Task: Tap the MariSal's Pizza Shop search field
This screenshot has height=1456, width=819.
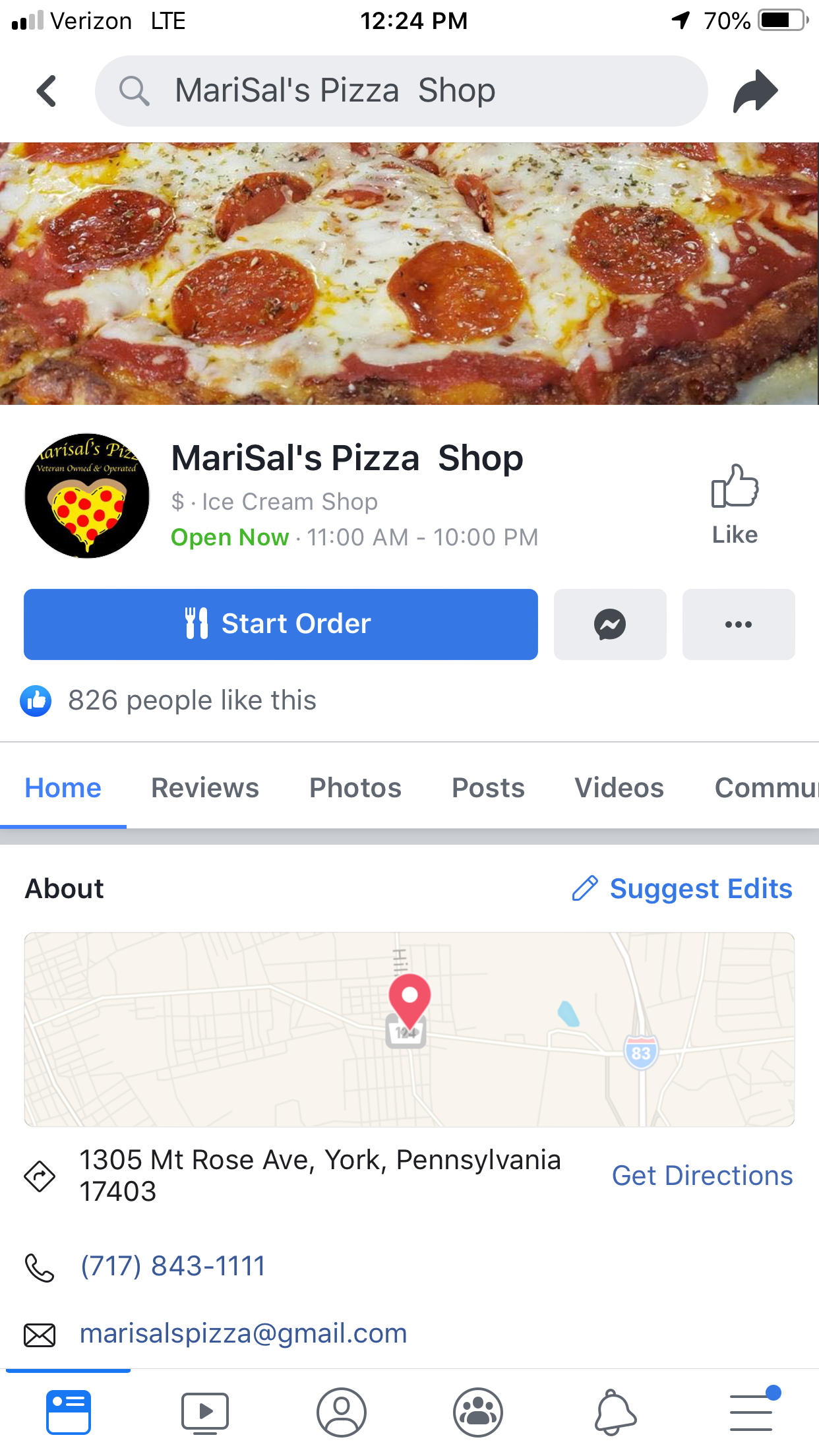Action: pos(401,91)
